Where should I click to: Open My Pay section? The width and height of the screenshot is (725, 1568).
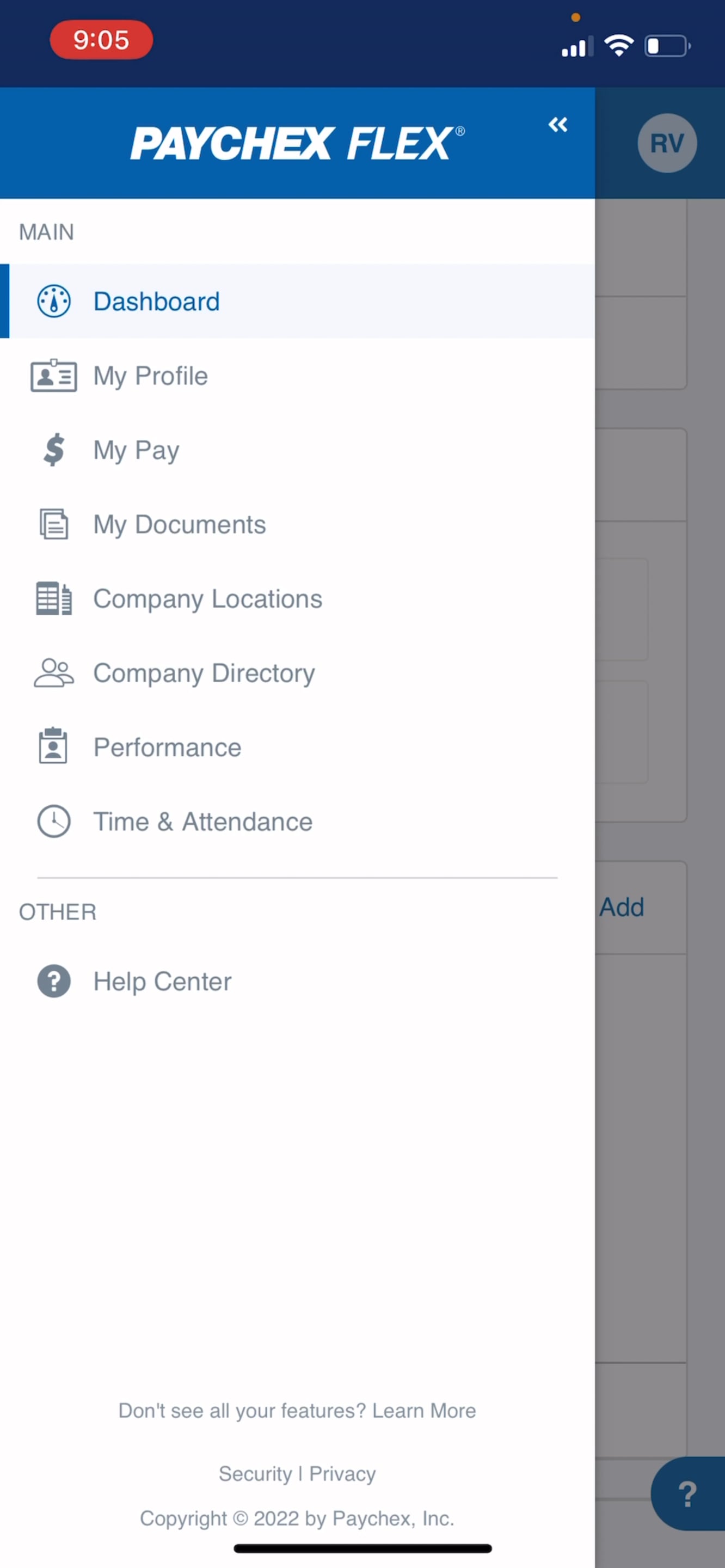point(136,450)
